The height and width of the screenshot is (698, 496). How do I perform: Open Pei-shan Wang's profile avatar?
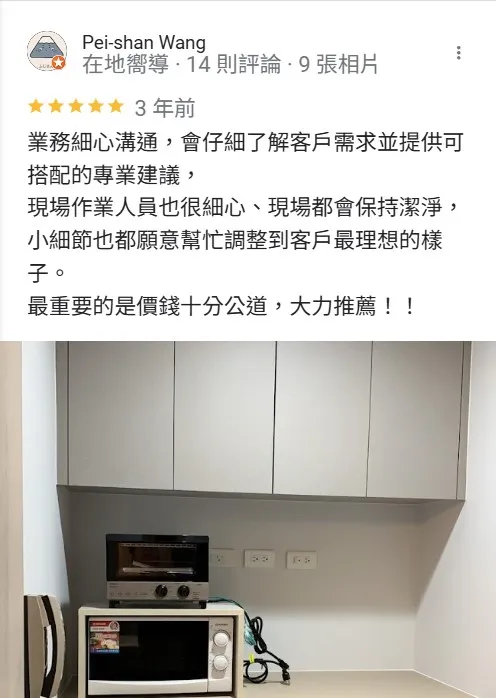tap(47, 51)
